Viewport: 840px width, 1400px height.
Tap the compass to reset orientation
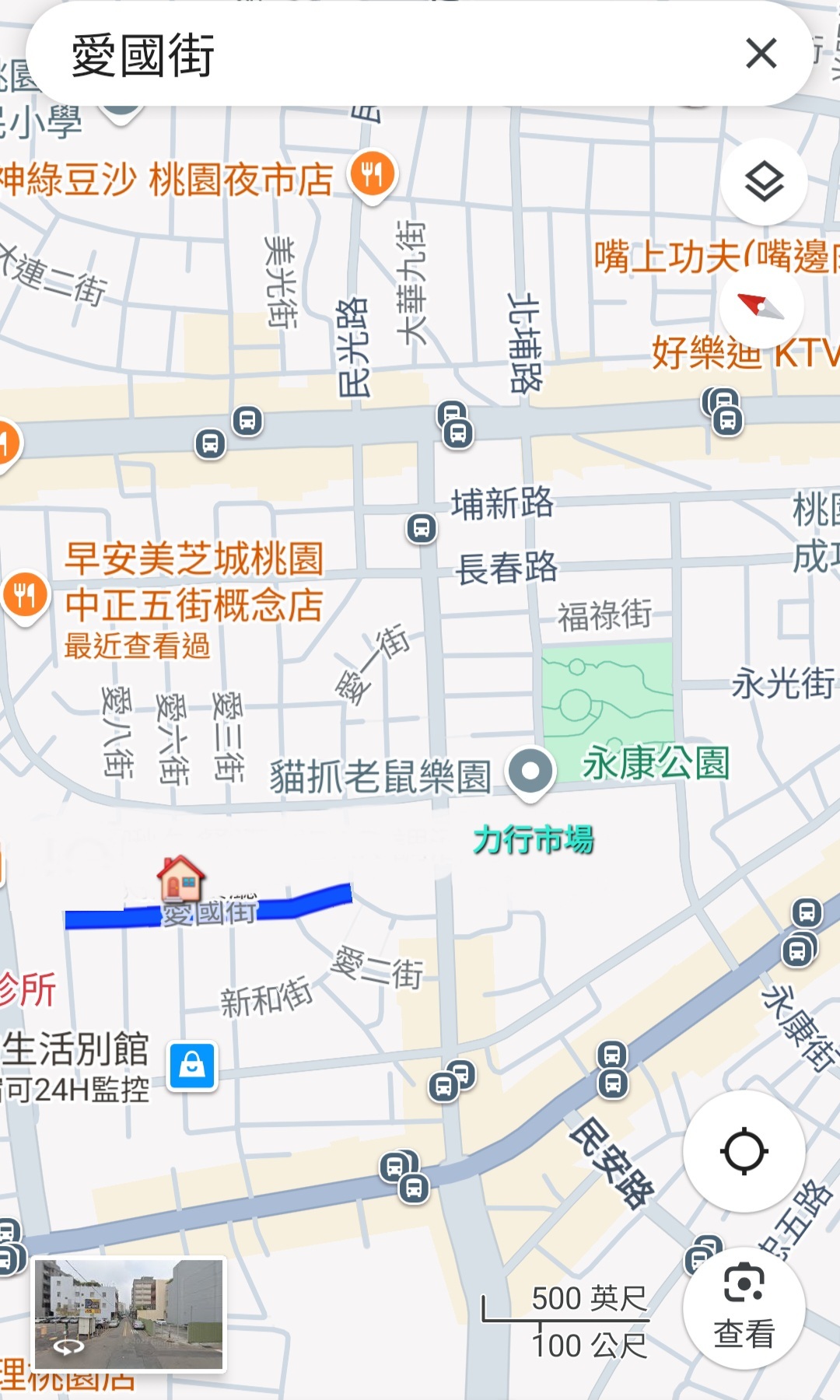click(x=761, y=306)
